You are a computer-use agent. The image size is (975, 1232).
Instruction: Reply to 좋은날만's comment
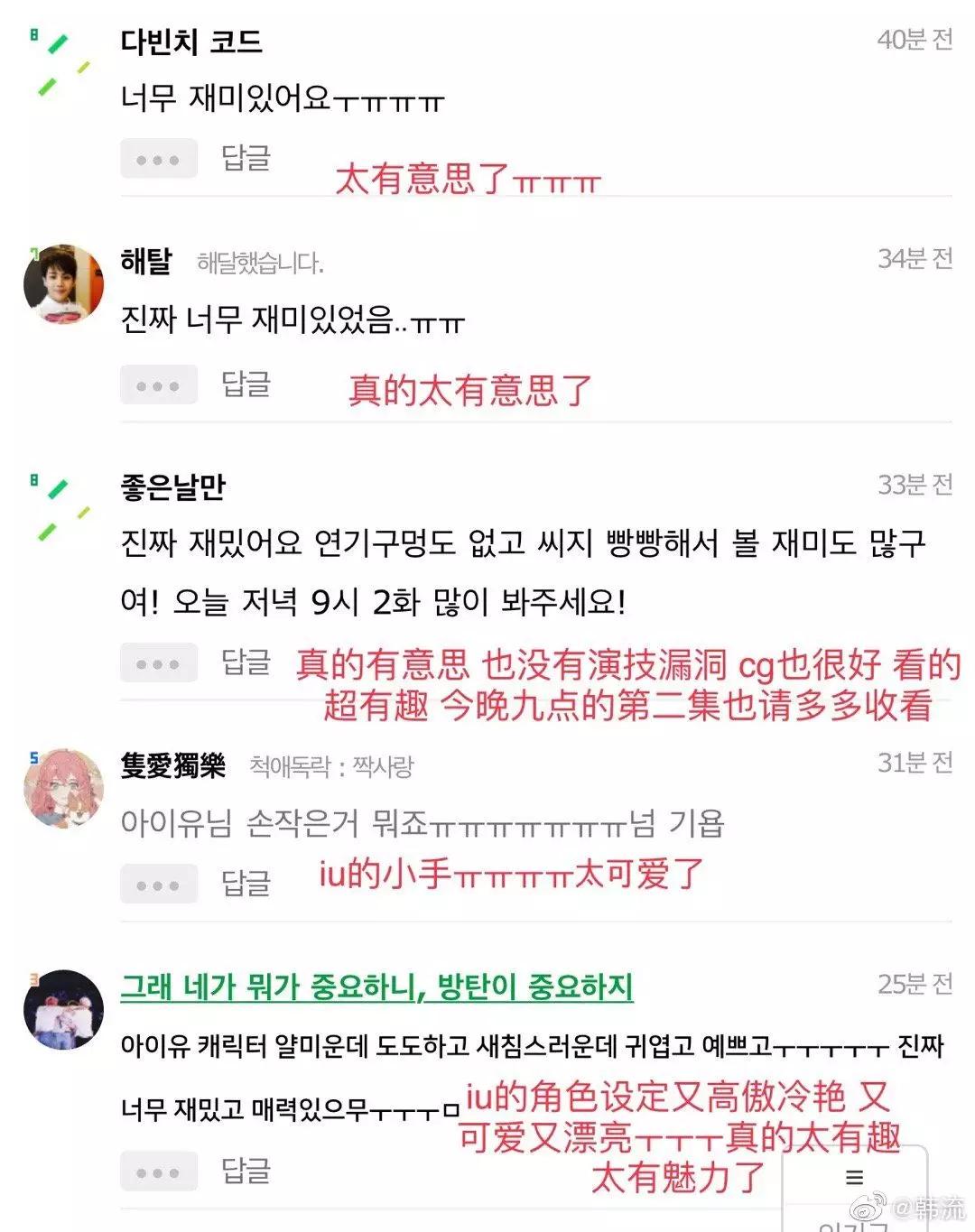pyautogui.click(x=246, y=662)
